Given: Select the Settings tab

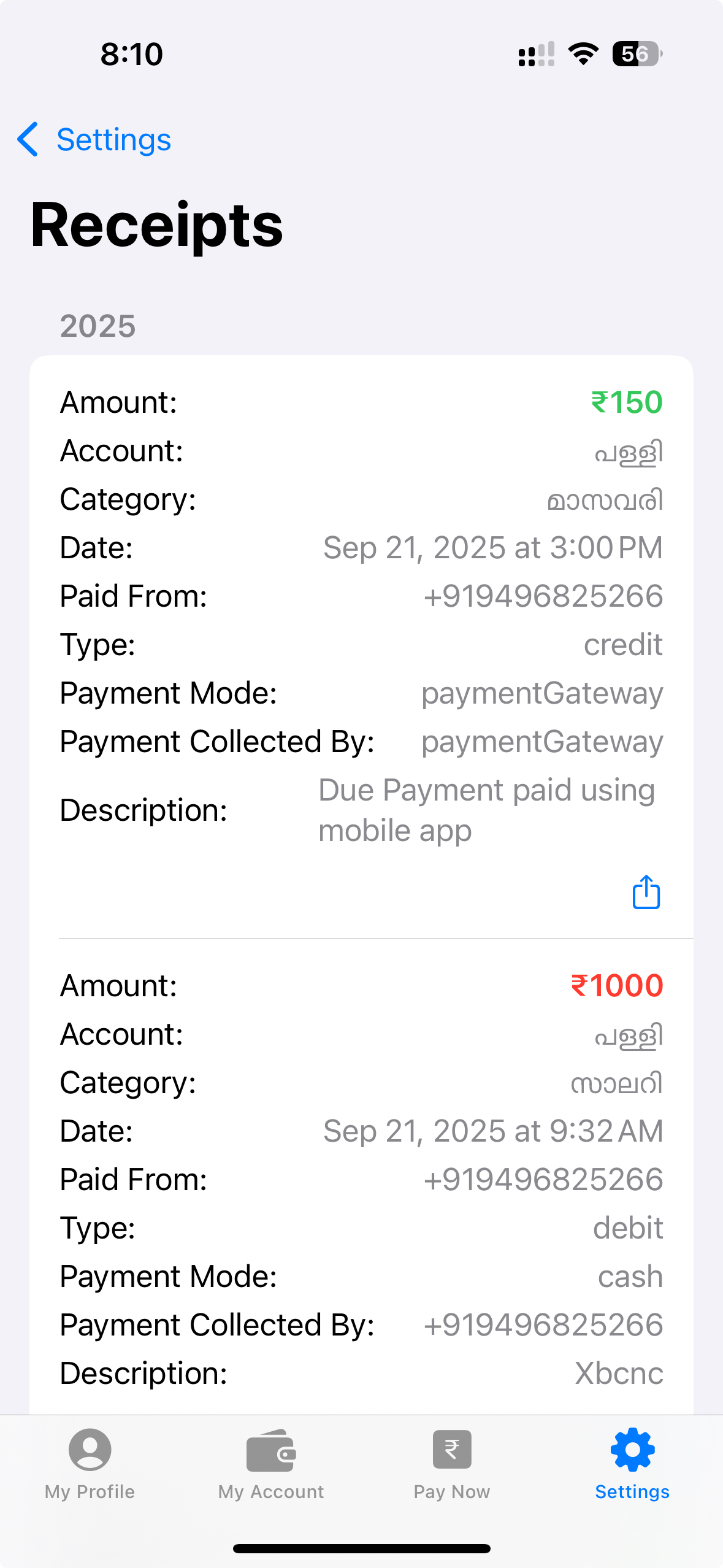Looking at the screenshot, I should click(632, 1464).
